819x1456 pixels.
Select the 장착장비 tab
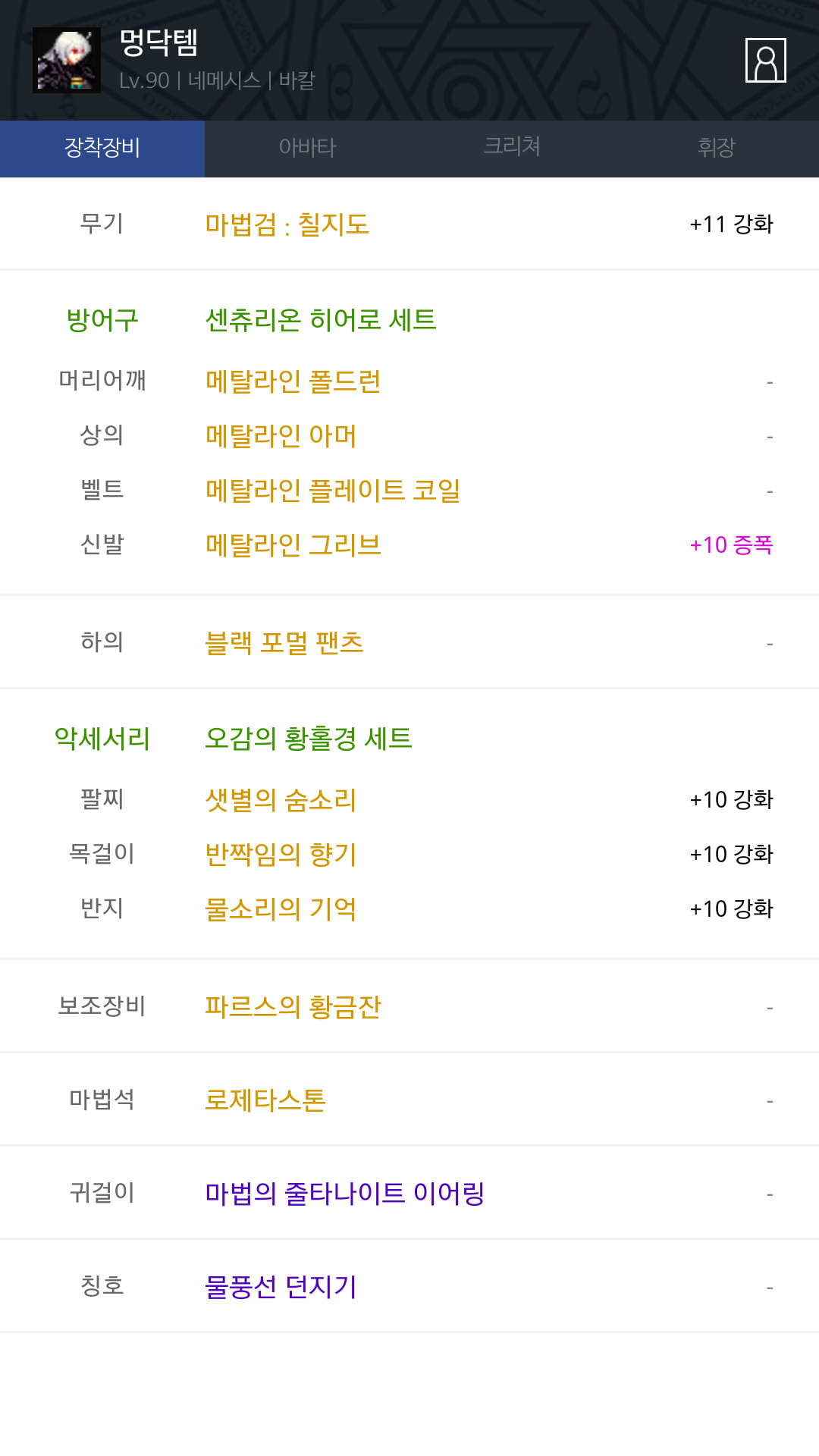[x=102, y=149]
